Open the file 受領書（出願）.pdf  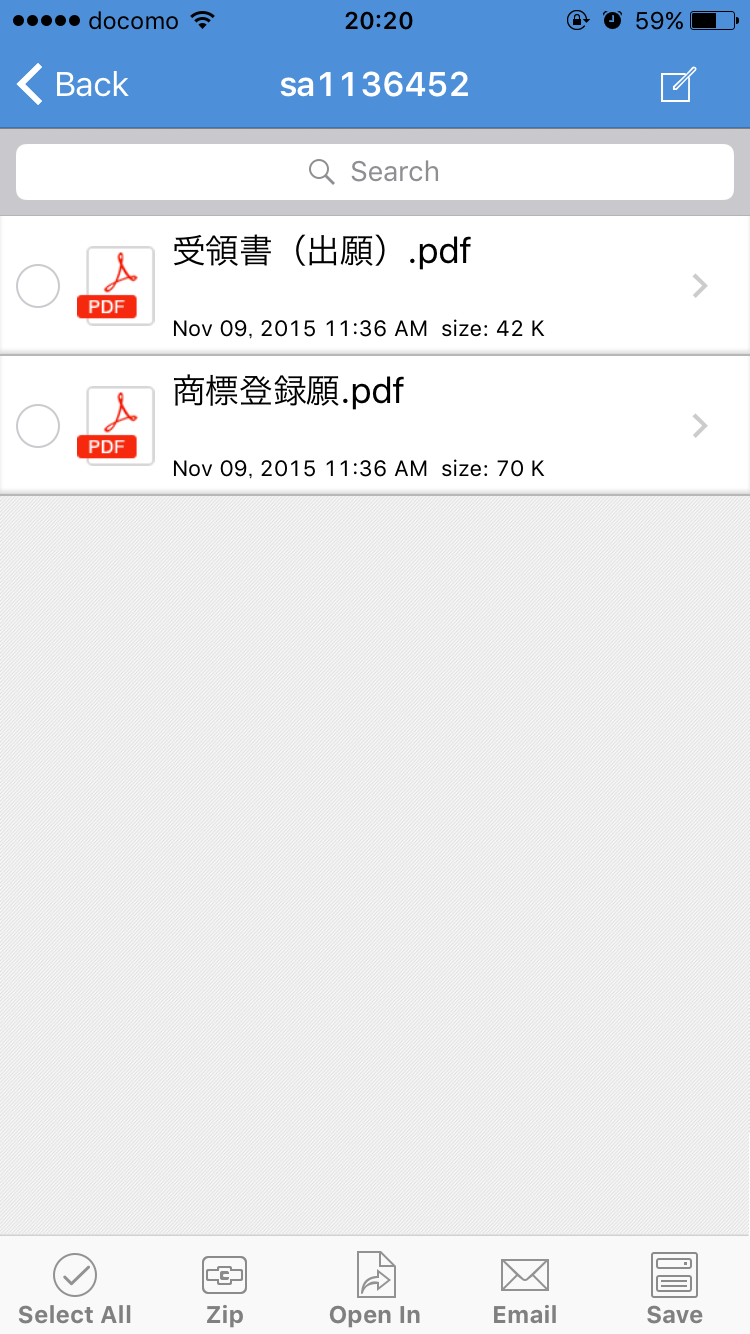click(x=375, y=286)
